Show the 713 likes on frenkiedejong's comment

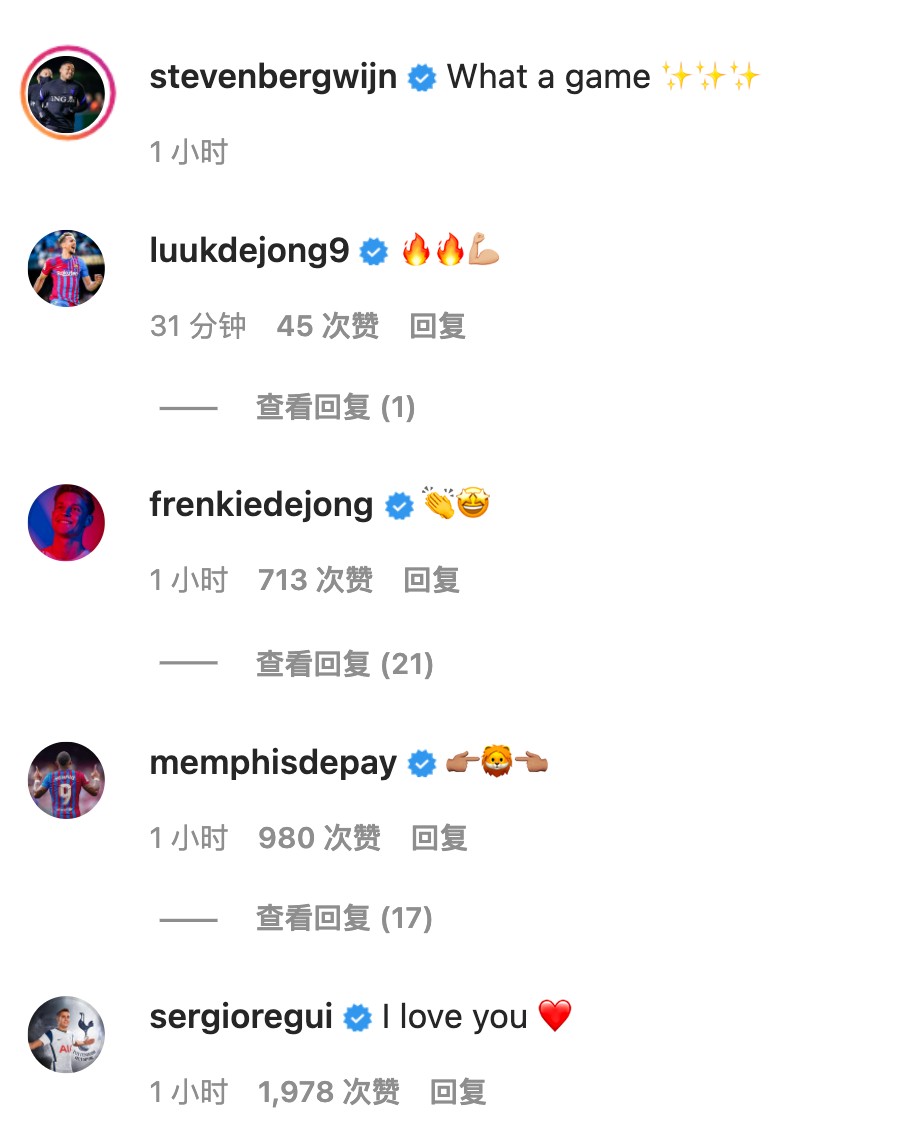(315, 580)
